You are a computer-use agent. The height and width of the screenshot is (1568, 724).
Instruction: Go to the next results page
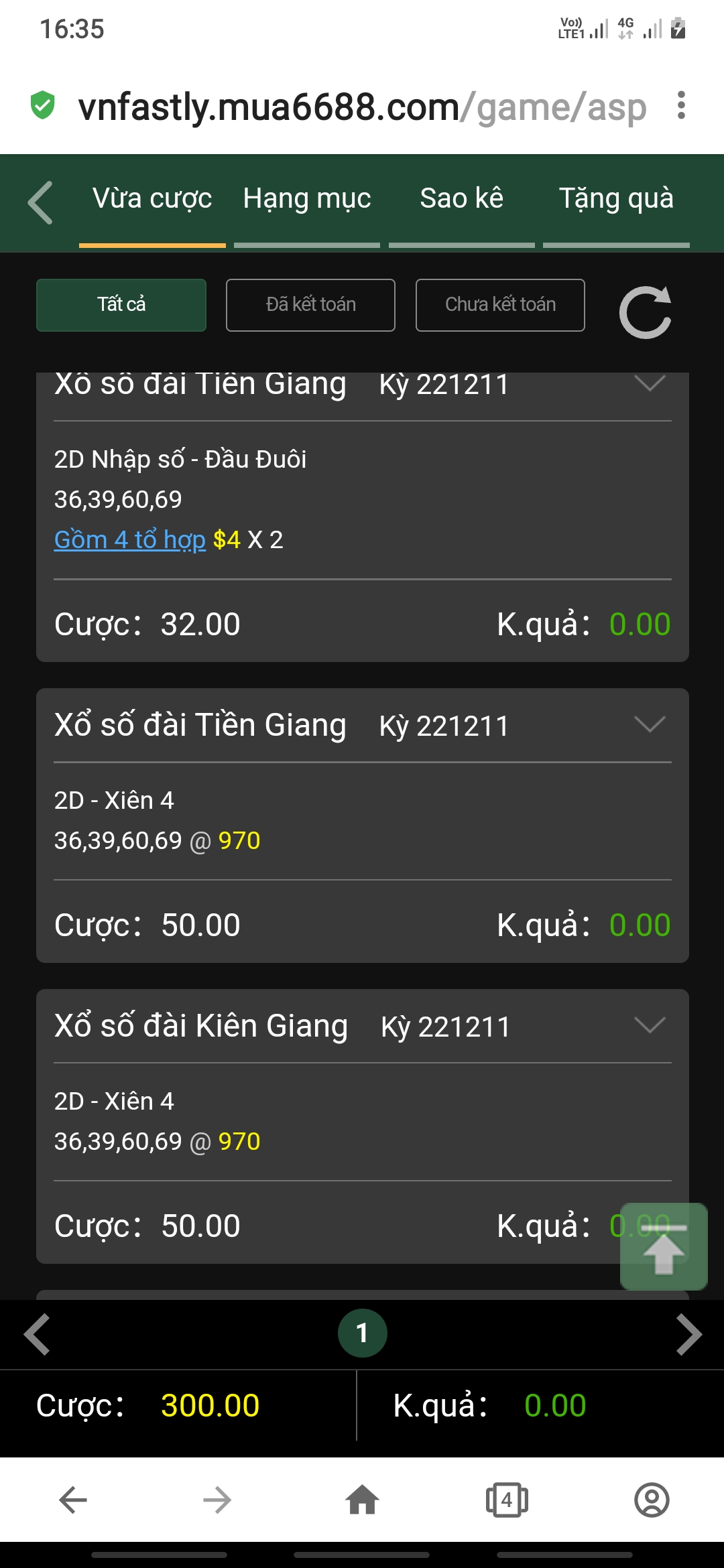click(688, 1334)
